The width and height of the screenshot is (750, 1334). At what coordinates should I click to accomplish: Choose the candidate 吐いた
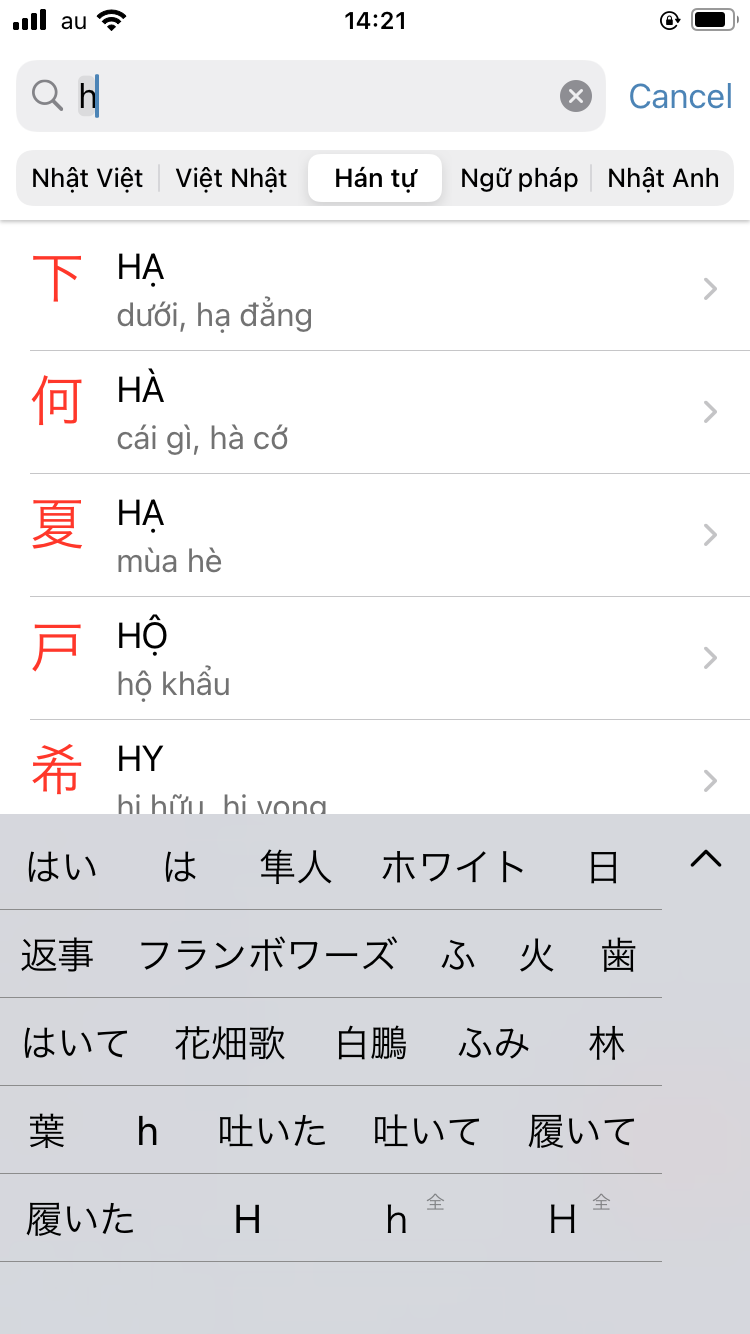[272, 1130]
